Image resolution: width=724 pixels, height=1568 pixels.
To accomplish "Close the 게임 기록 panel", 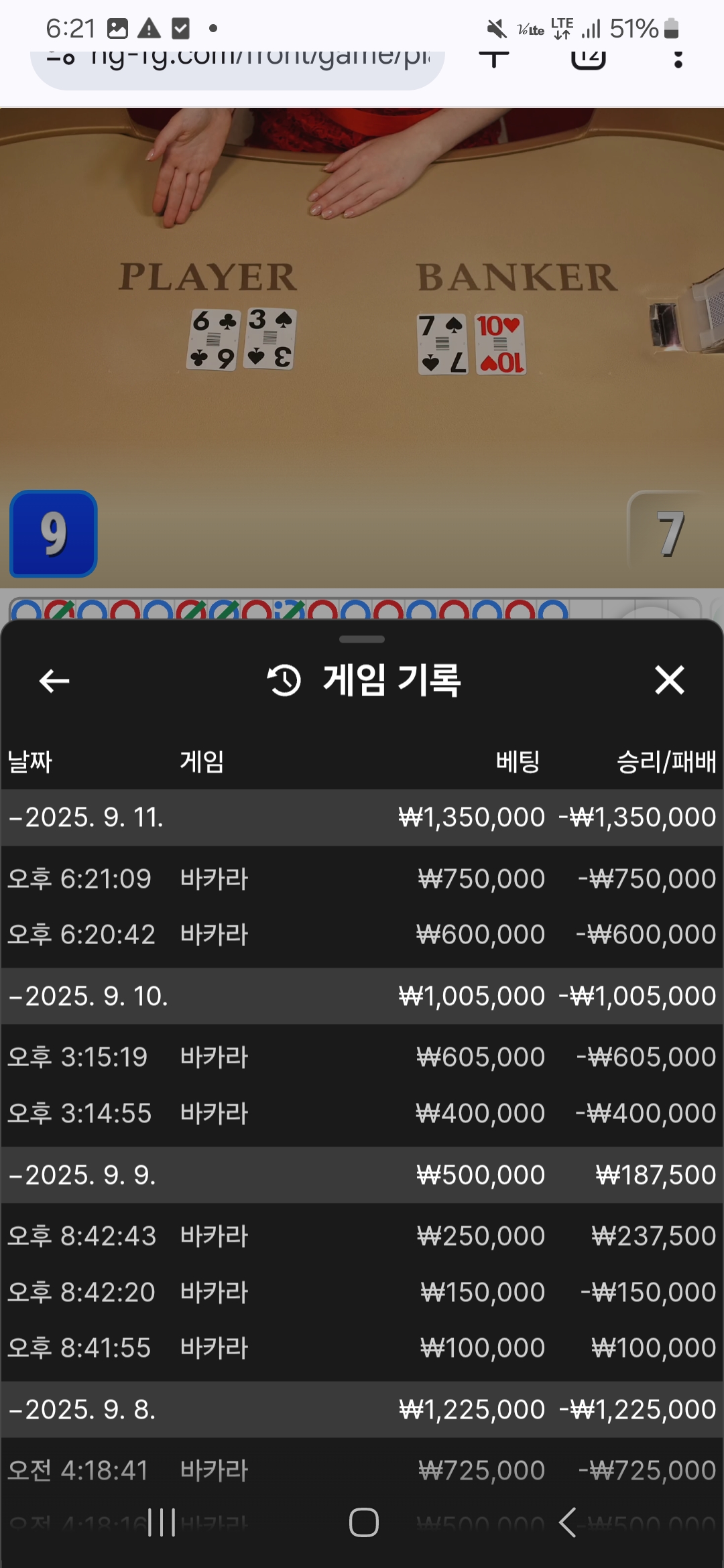I will tap(669, 680).
